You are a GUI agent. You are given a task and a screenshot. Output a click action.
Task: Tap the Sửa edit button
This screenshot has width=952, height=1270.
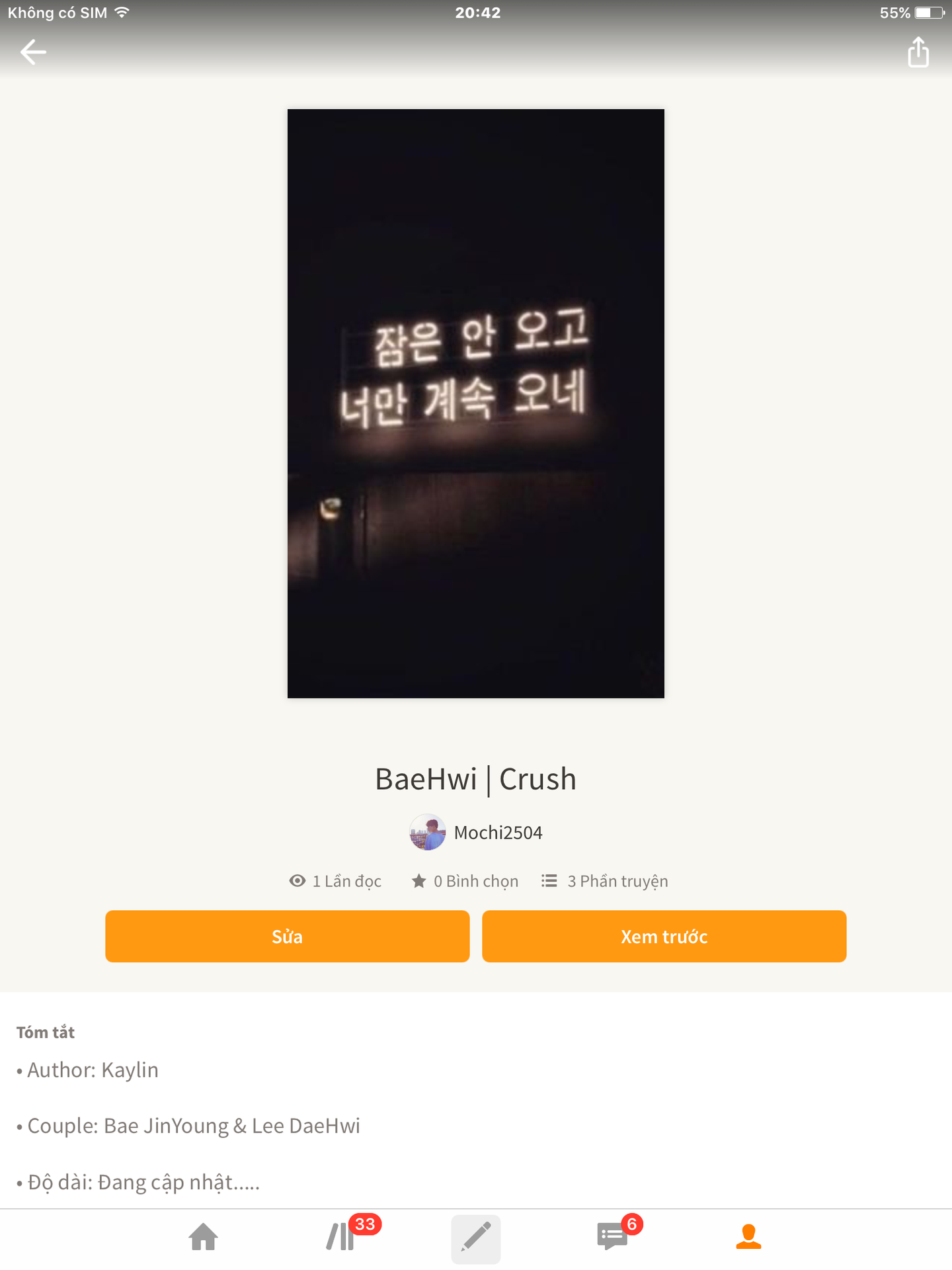(287, 936)
